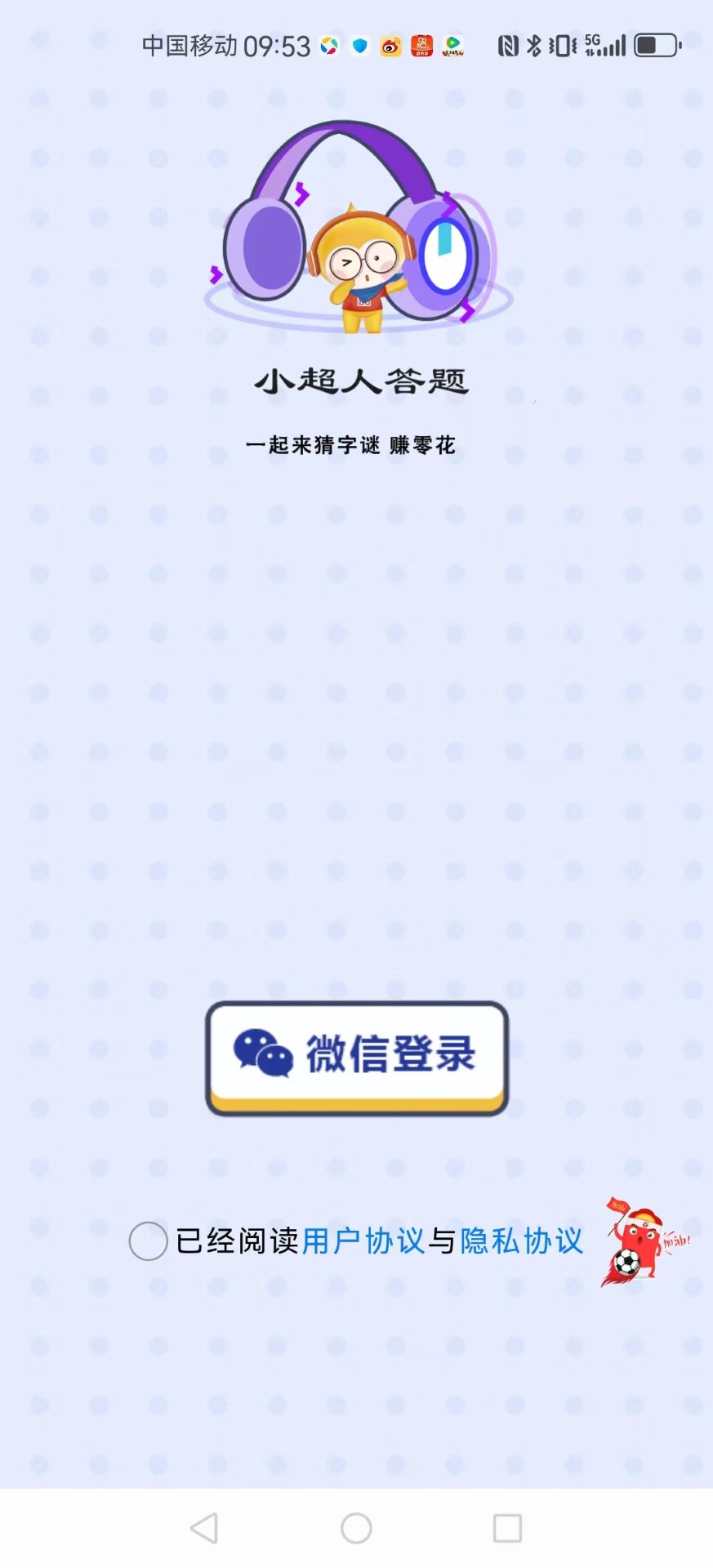Tap the red soccer mascot icon
The width and height of the screenshot is (713, 1568).
641,1241
